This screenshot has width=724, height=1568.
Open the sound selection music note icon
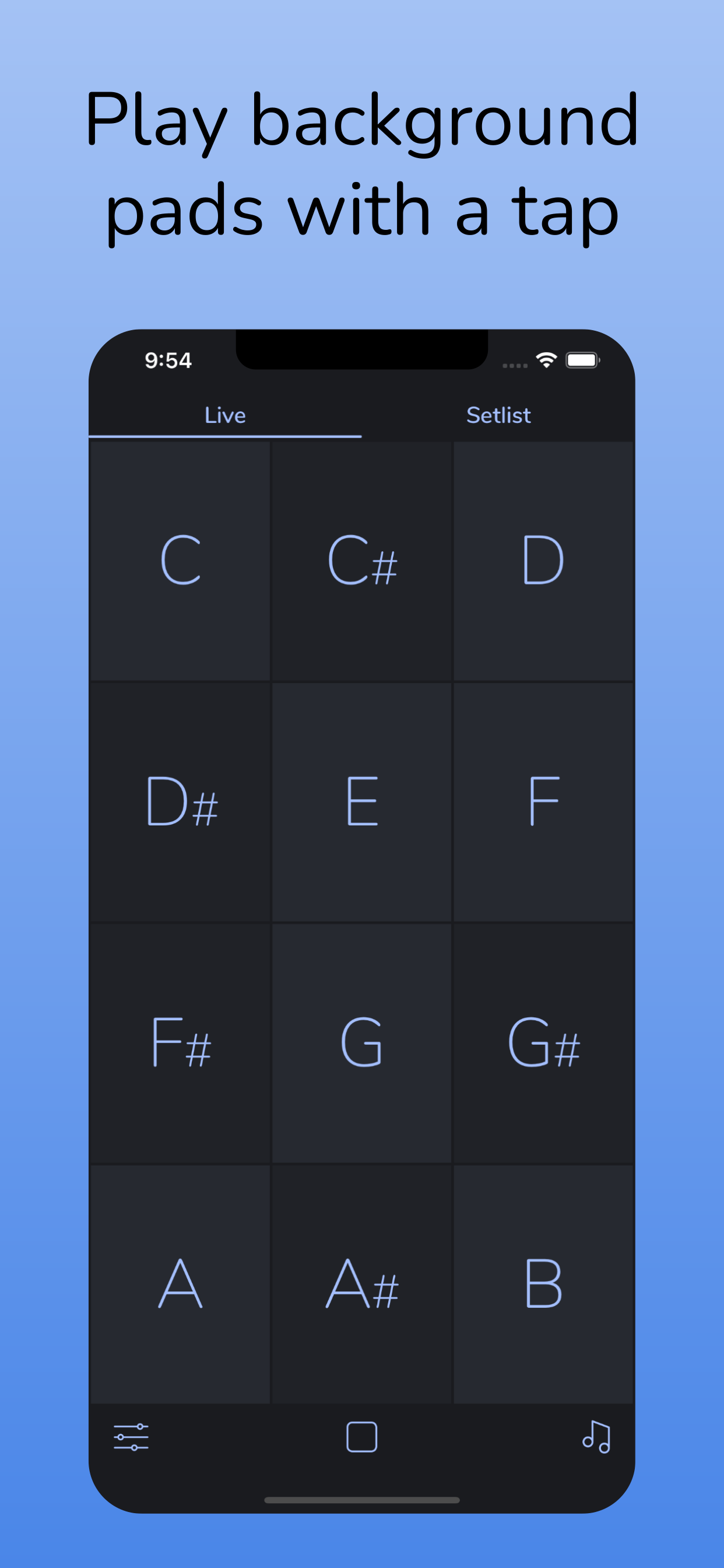pyautogui.click(x=598, y=1437)
